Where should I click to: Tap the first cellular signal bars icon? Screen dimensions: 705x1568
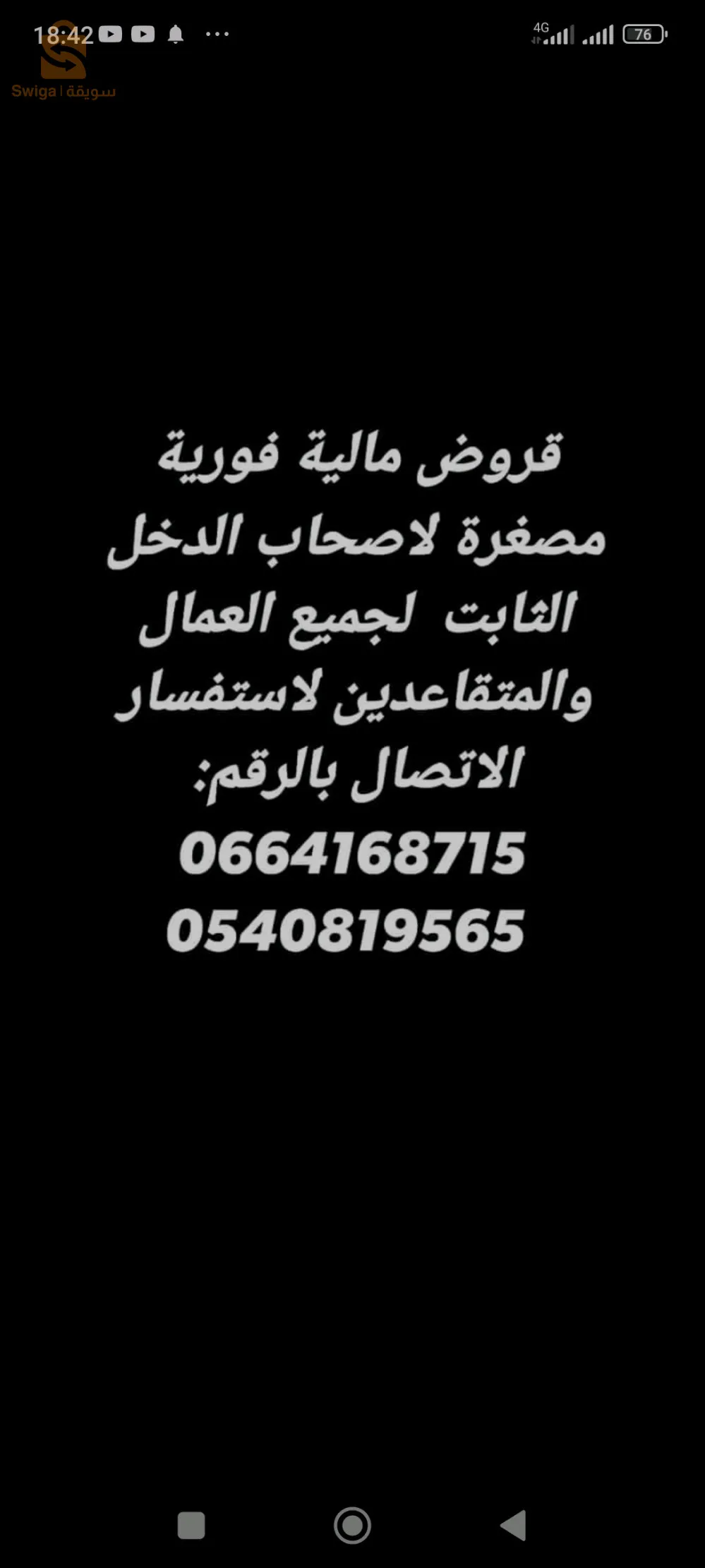[560, 34]
